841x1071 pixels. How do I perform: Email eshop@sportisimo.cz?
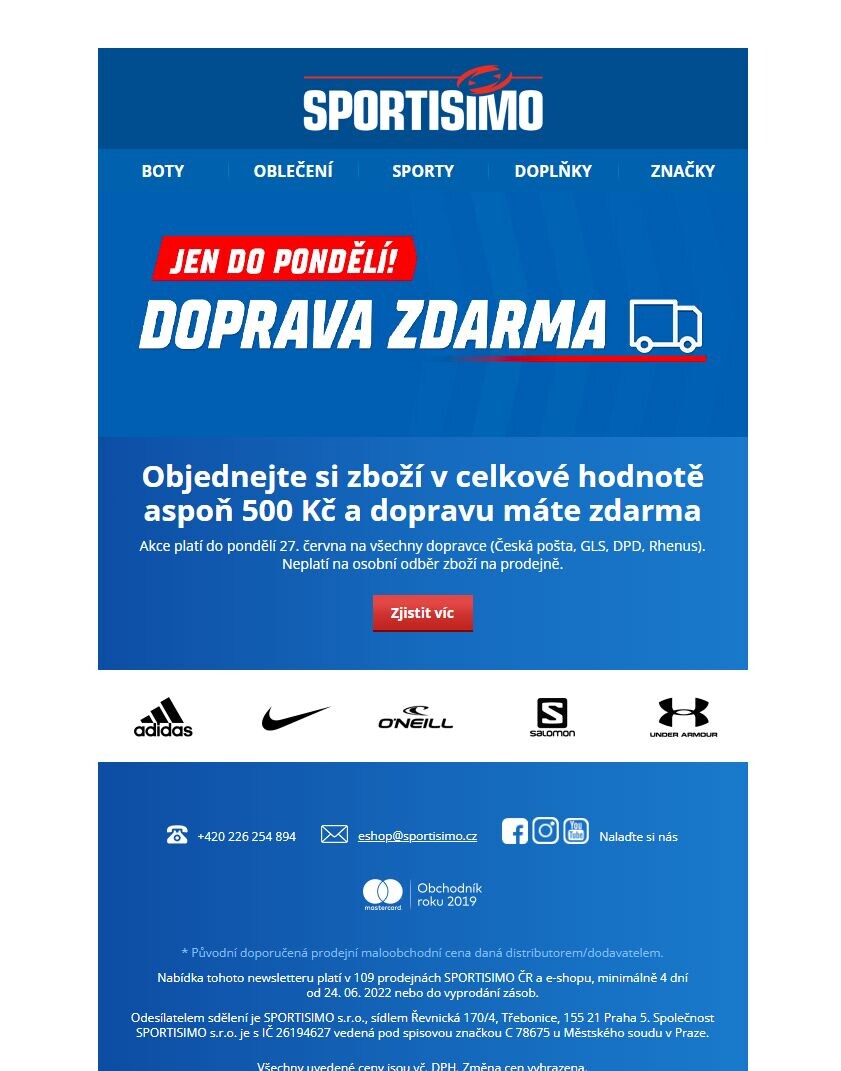click(417, 836)
